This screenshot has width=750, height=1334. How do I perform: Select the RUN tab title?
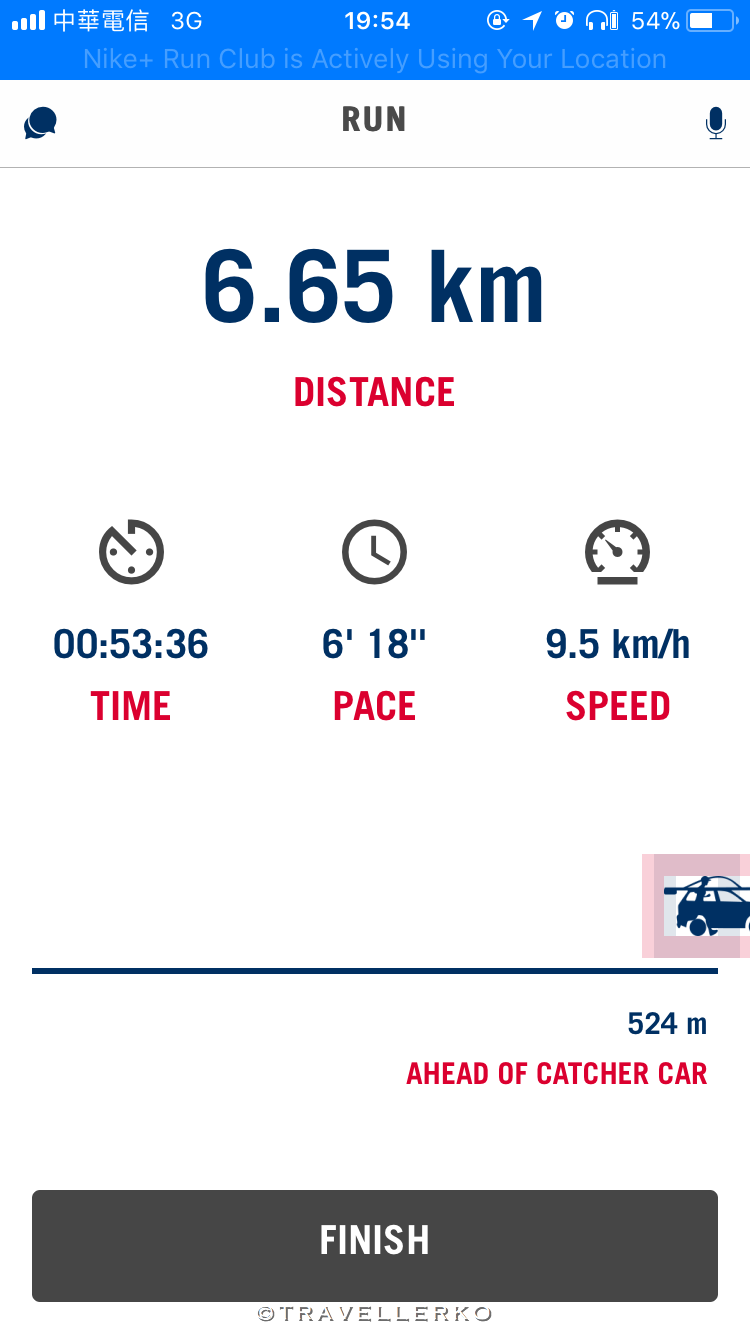click(x=374, y=119)
